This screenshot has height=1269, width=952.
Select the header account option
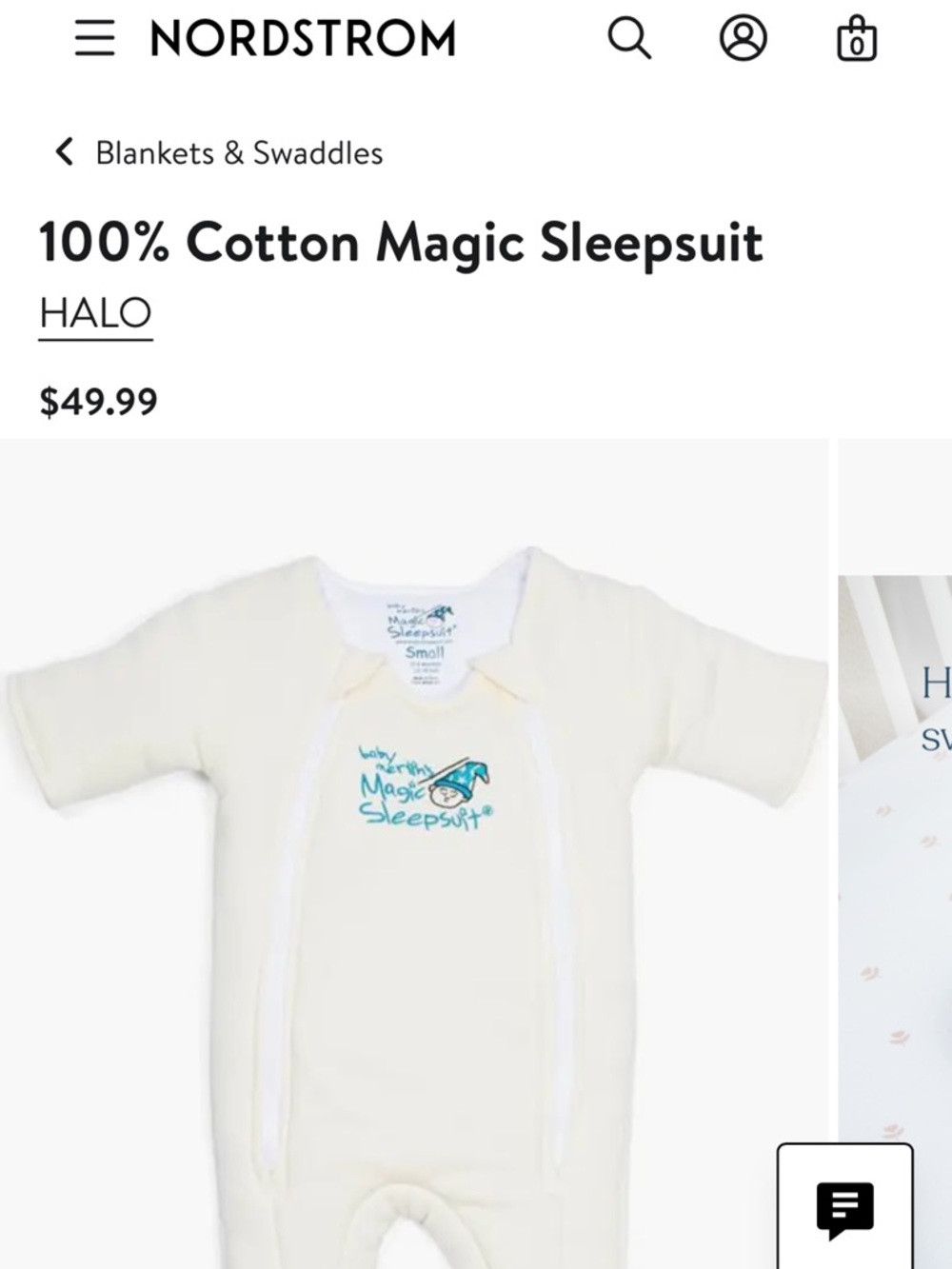744,39
